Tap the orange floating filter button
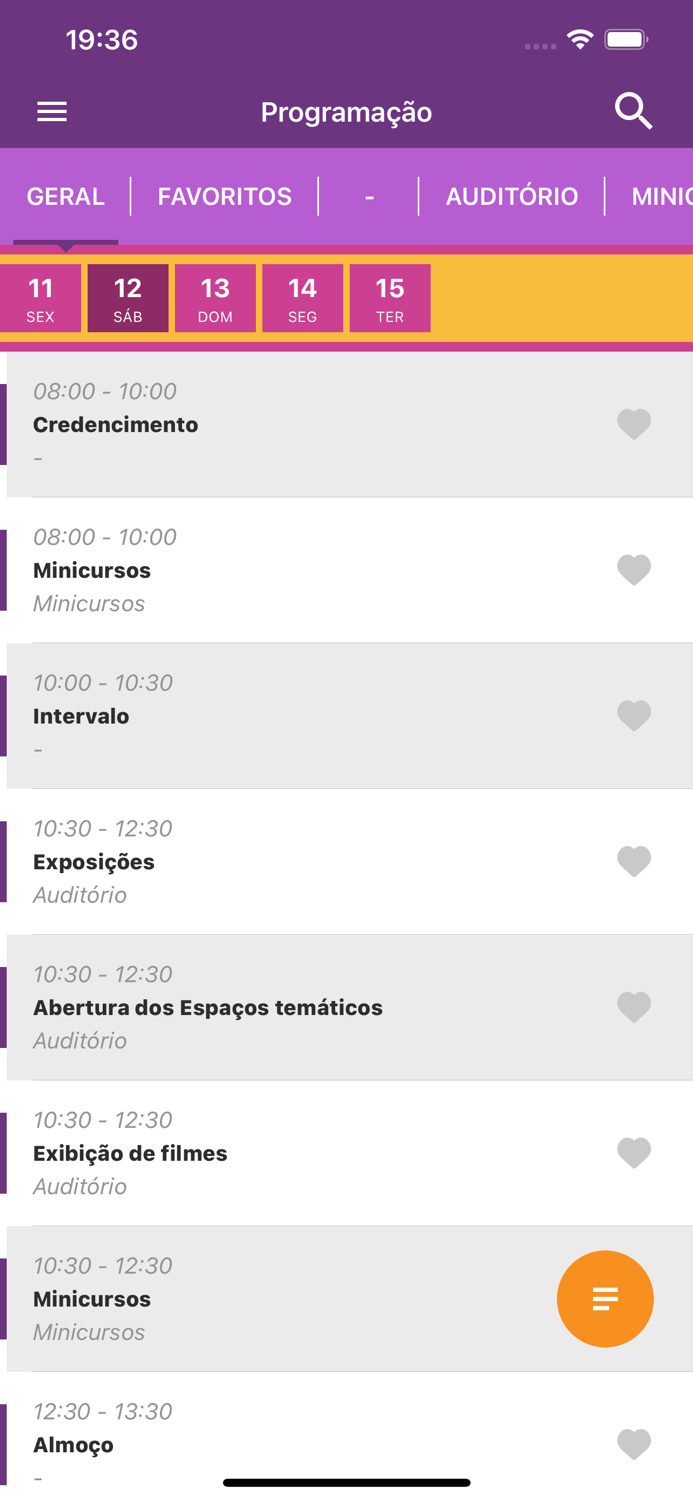The image size is (693, 1500). click(605, 1299)
